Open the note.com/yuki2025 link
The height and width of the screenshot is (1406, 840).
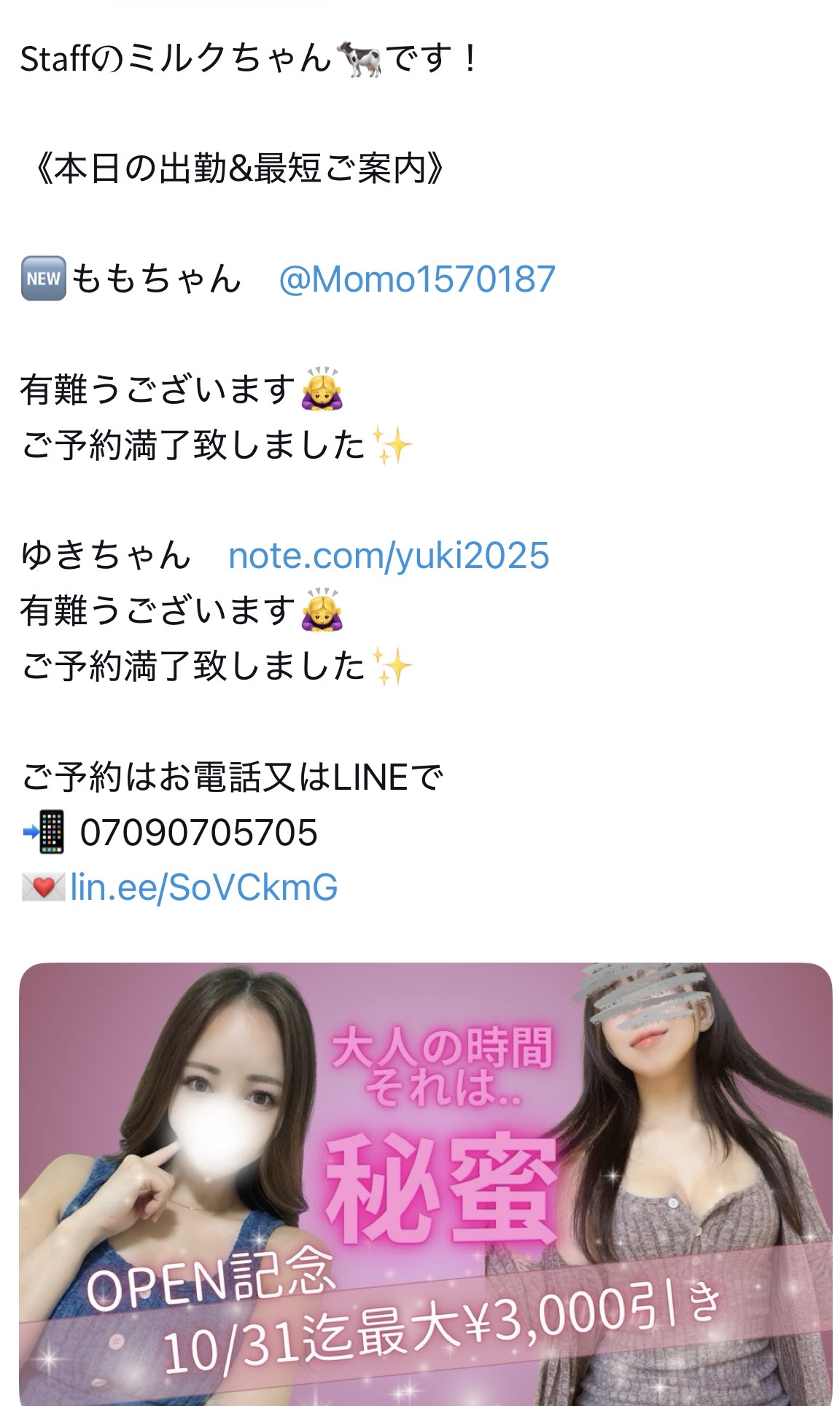[x=388, y=556]
